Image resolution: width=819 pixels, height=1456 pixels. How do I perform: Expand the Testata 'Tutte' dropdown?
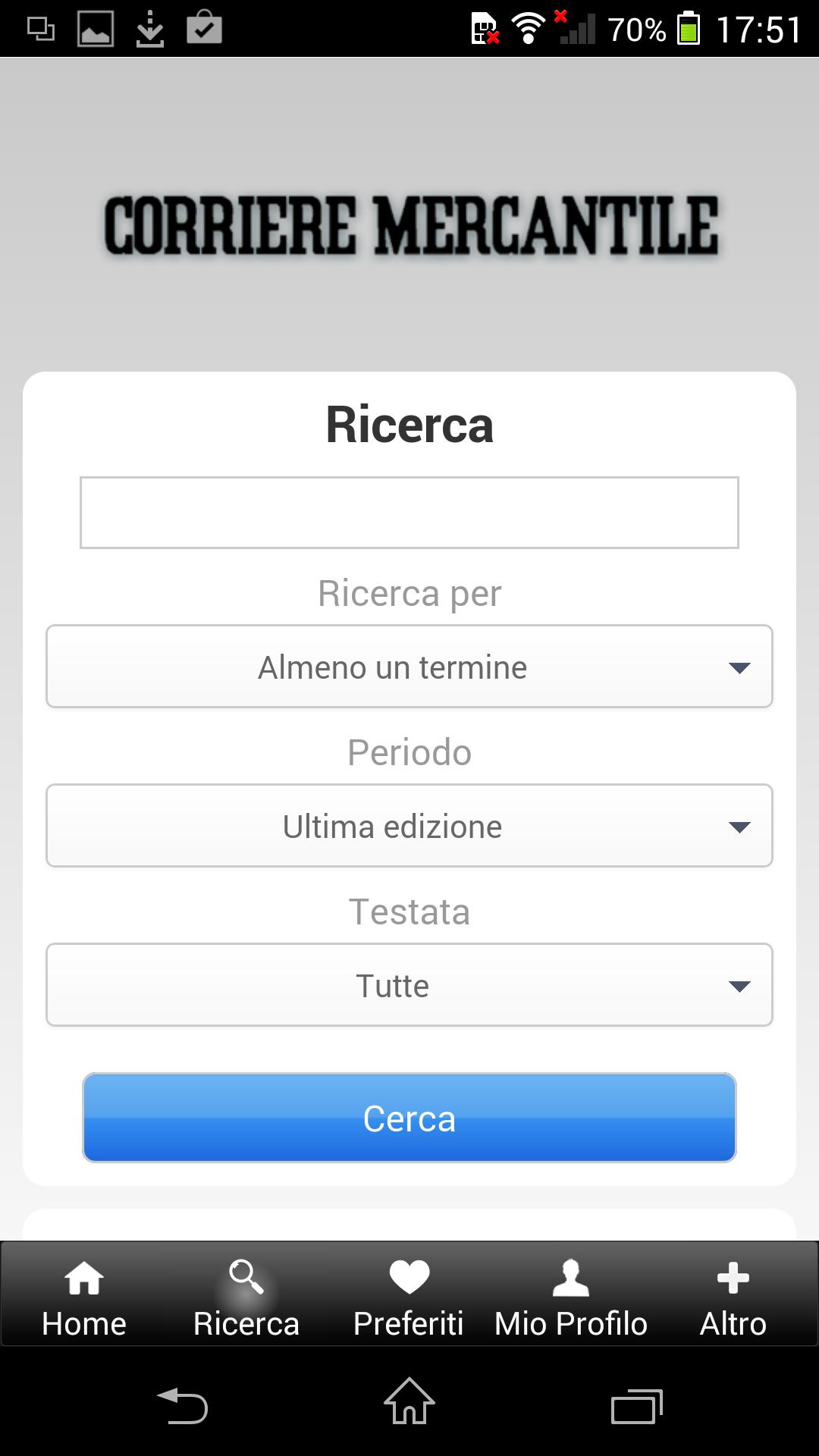tap(409, 984)
